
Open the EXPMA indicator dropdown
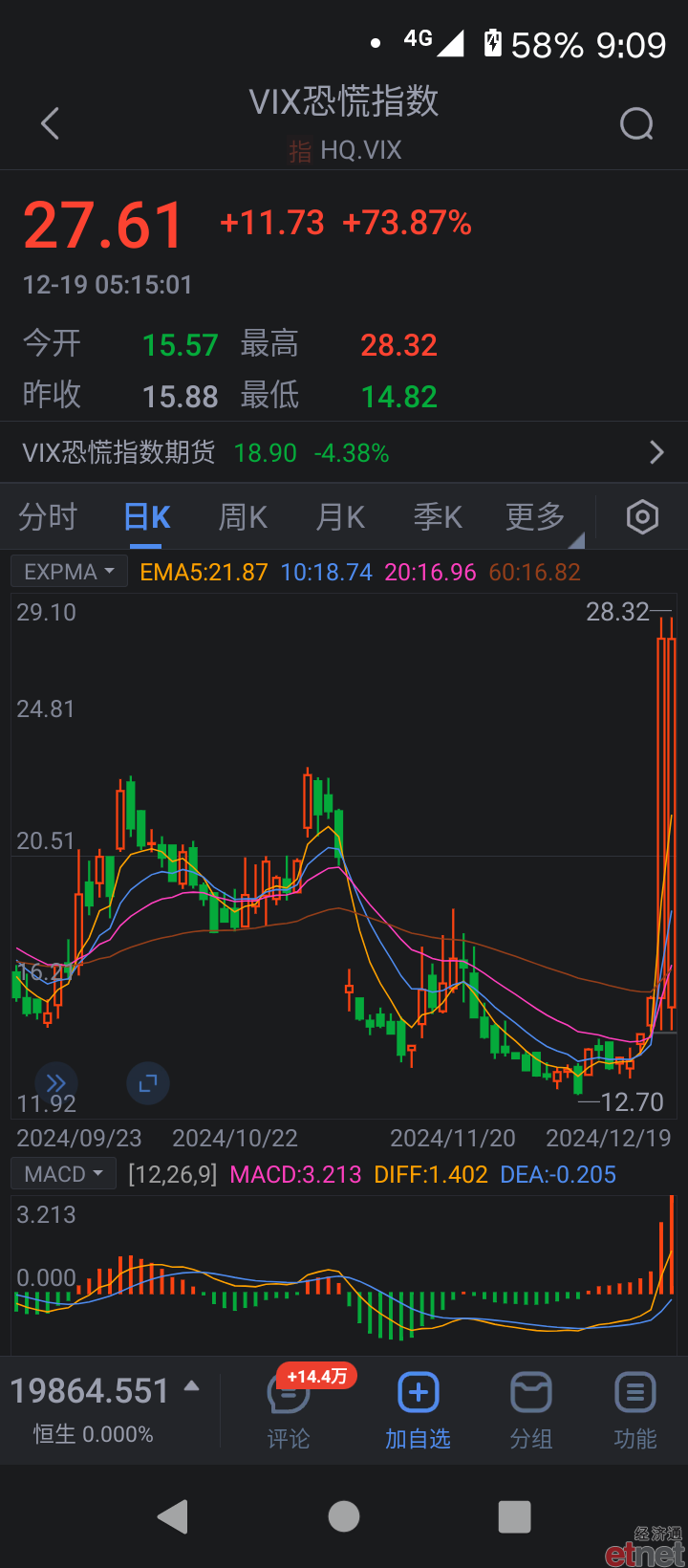pos(70,572)
